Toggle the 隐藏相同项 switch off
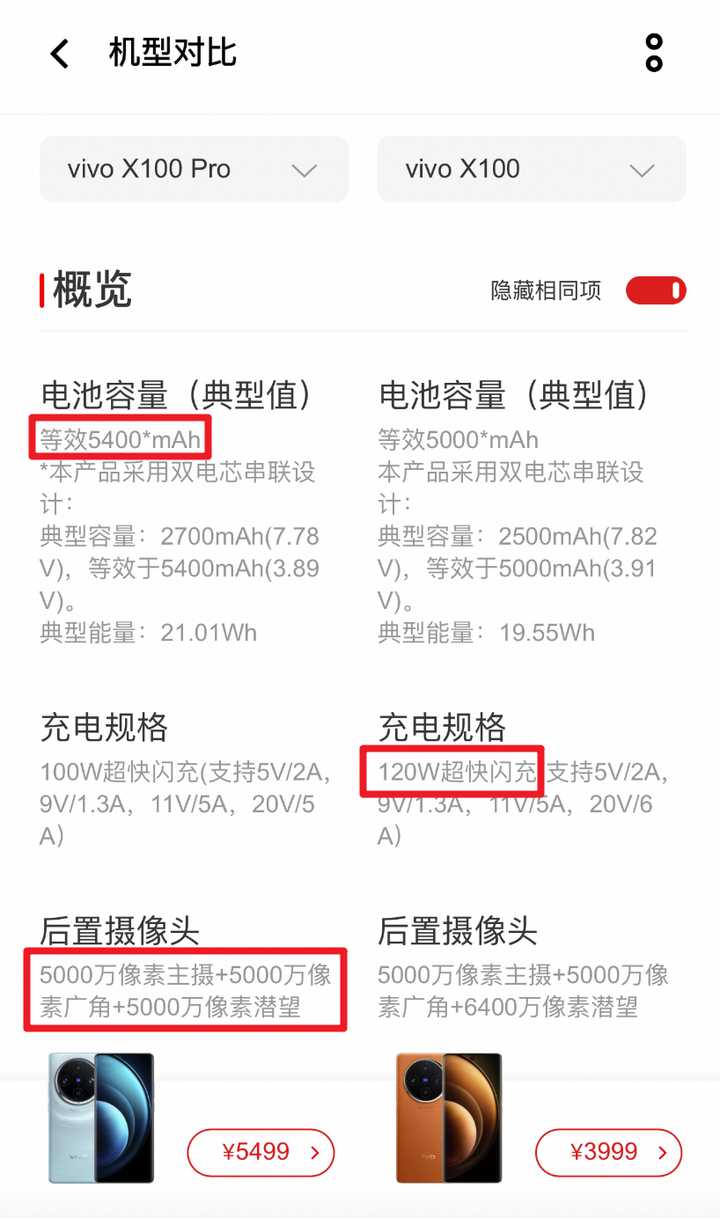 tap(655, 290)
